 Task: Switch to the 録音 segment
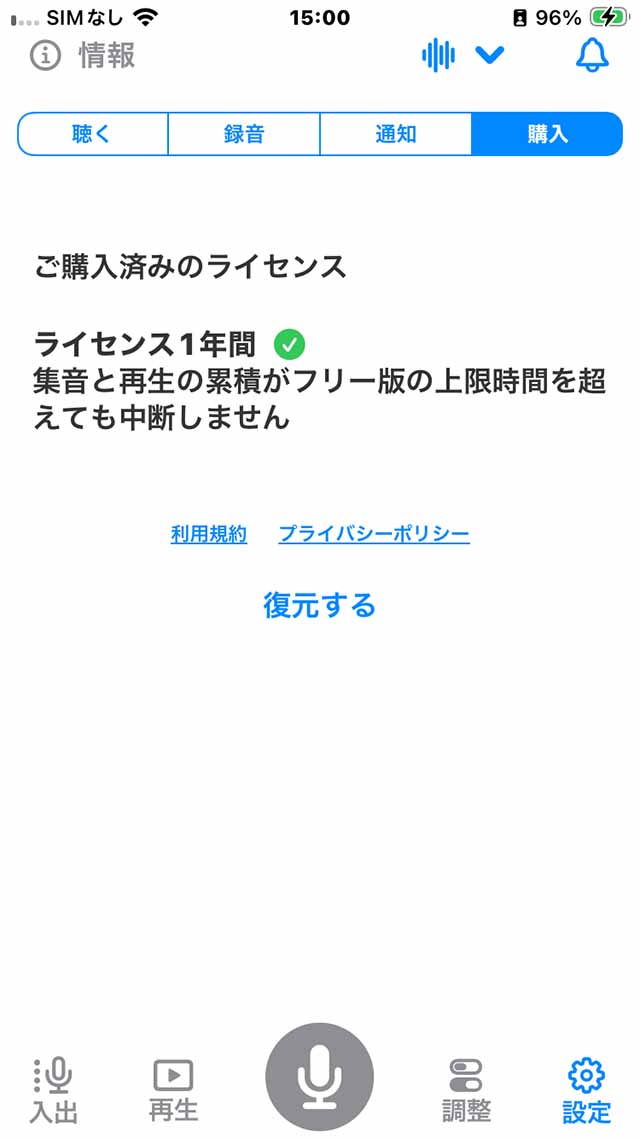tap(244, 134)
